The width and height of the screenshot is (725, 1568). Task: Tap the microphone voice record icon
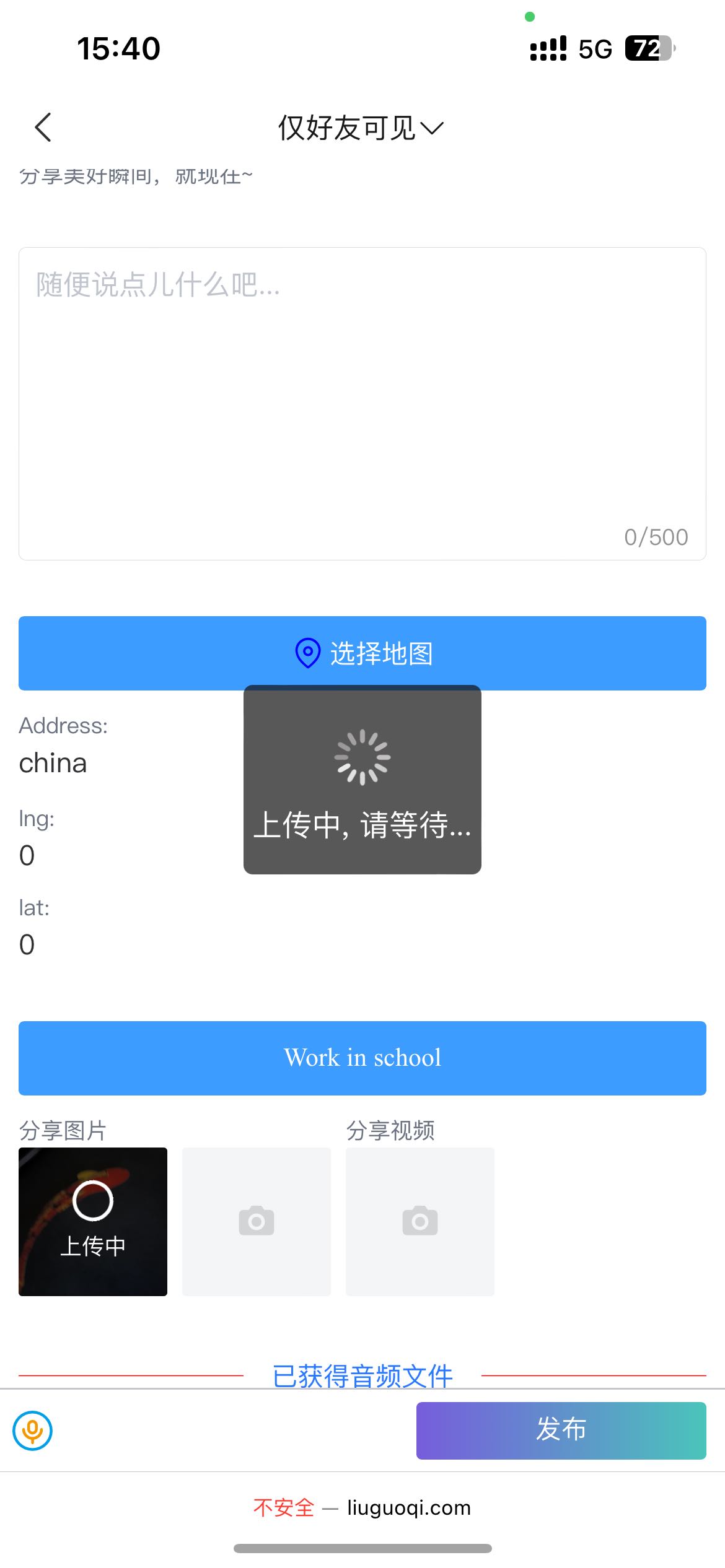(x=33, y=1431)
